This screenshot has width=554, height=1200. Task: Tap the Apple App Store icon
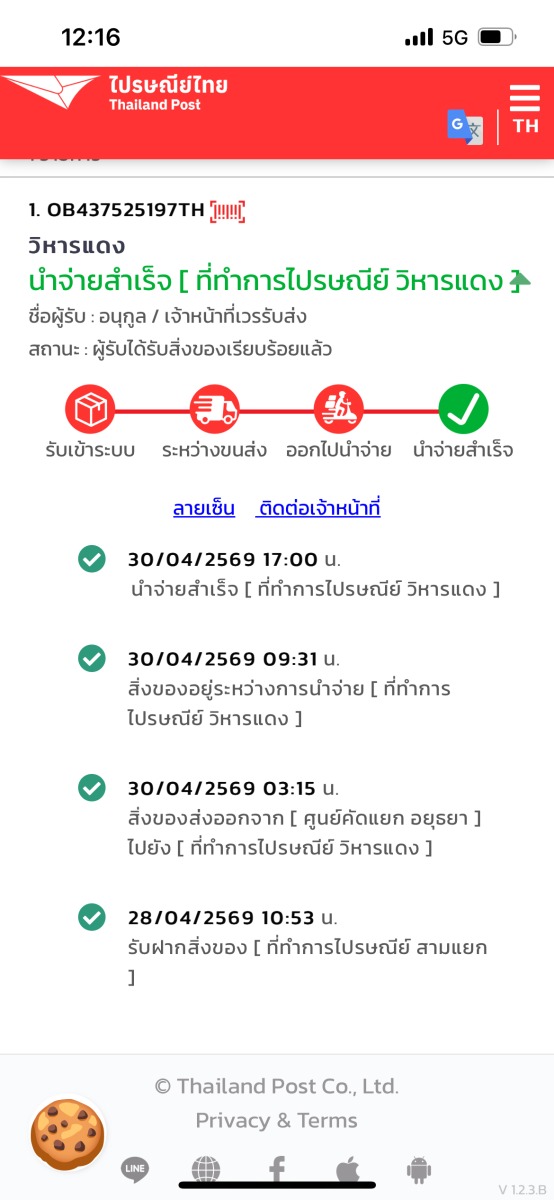[x=347, y=1168]
